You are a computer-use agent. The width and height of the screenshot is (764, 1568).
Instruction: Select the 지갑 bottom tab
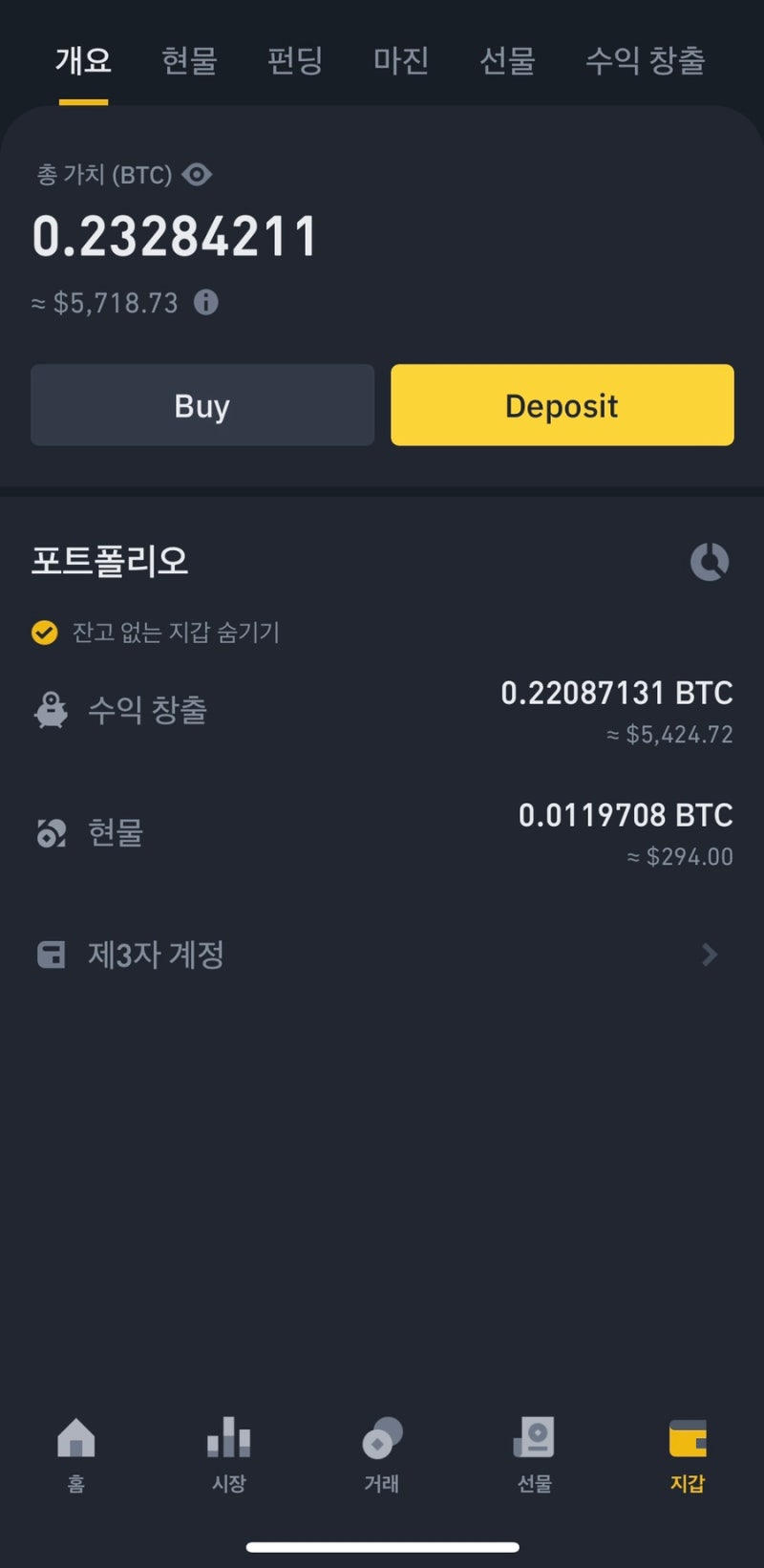pyautogui.click(x=688, y=1455)
